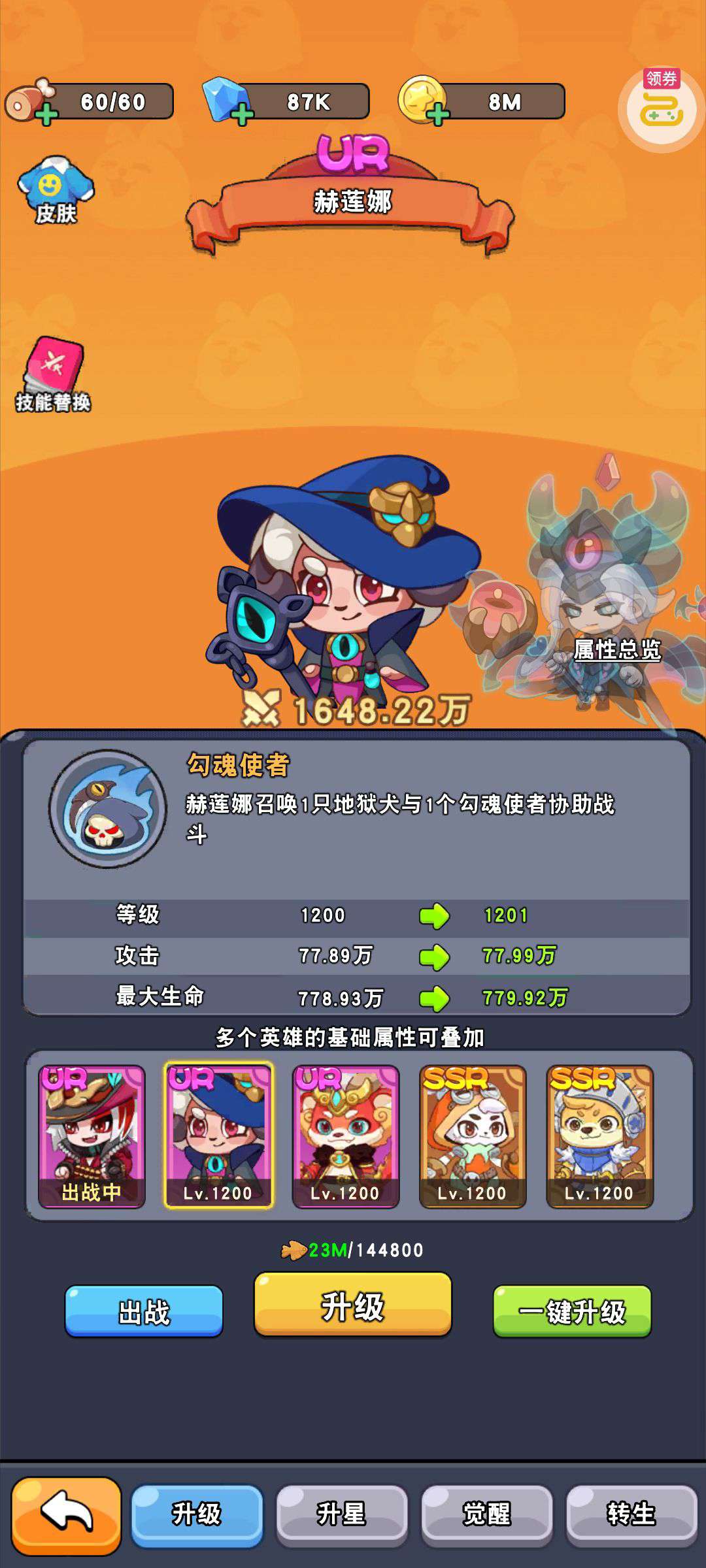Image resolution: width=706 pixels, height=1568 pixels.
Task: Open 技能替换 skill swap
Action: pos(54,374)
